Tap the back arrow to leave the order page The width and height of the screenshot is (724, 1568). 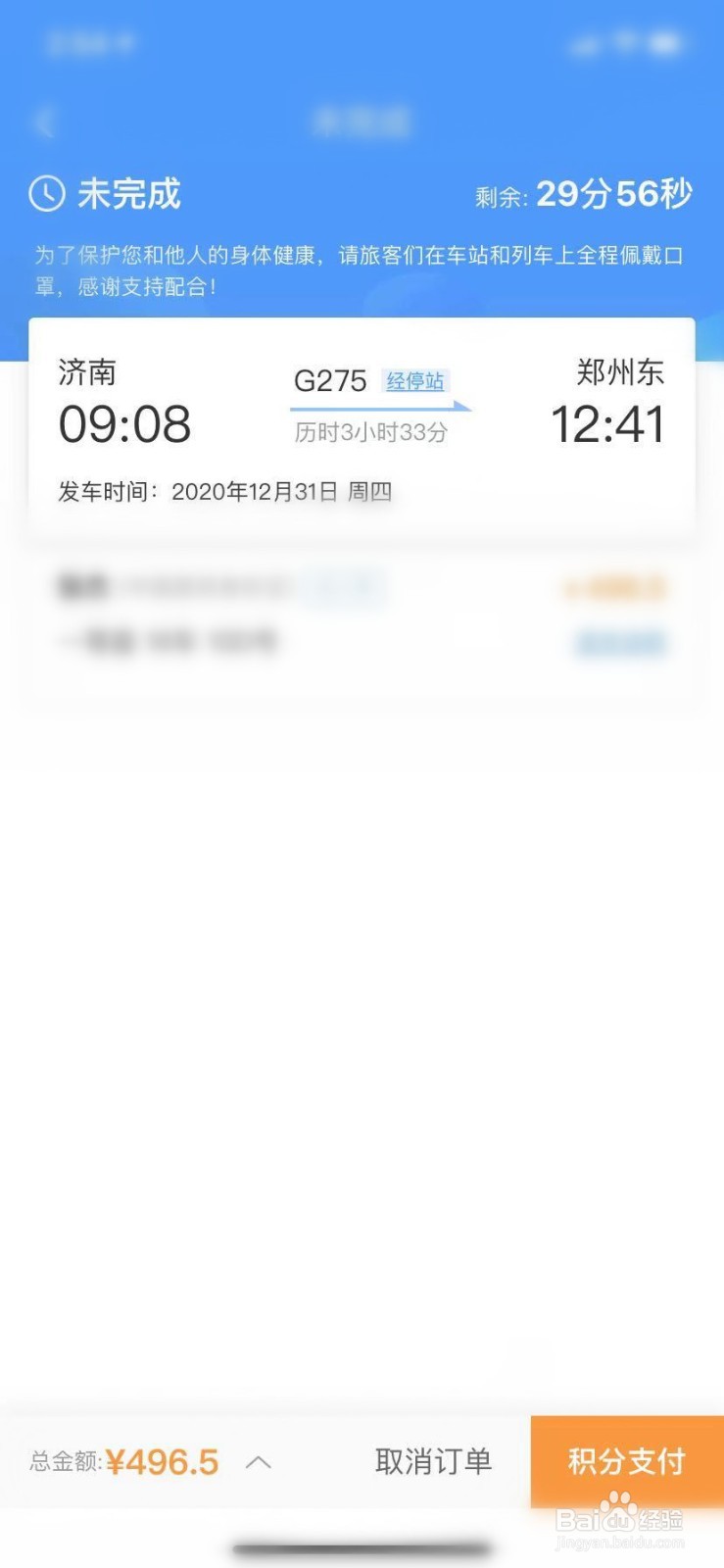(44, 120)
